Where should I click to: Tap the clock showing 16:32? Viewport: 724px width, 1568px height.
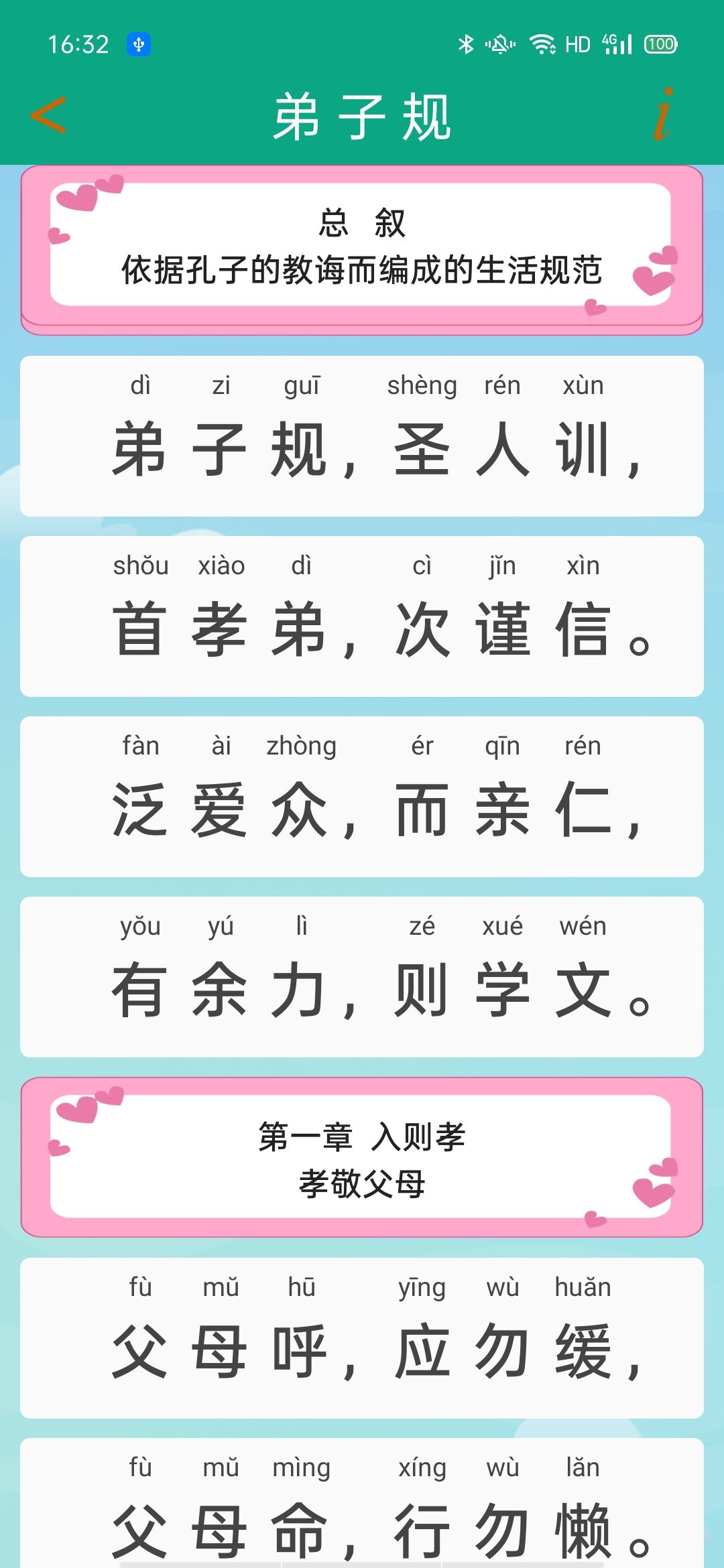tap(79, 42)
